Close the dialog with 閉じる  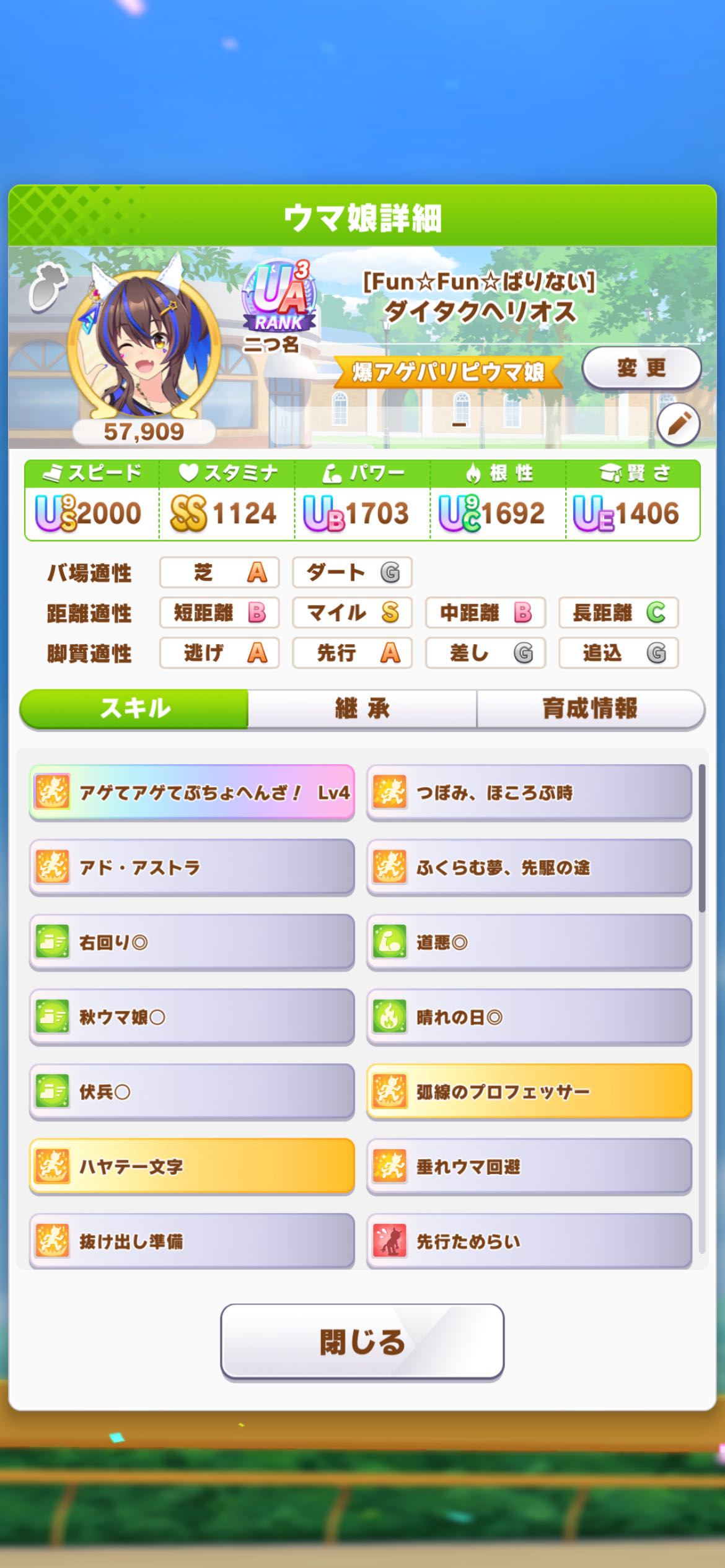[x=362, y=1342]
